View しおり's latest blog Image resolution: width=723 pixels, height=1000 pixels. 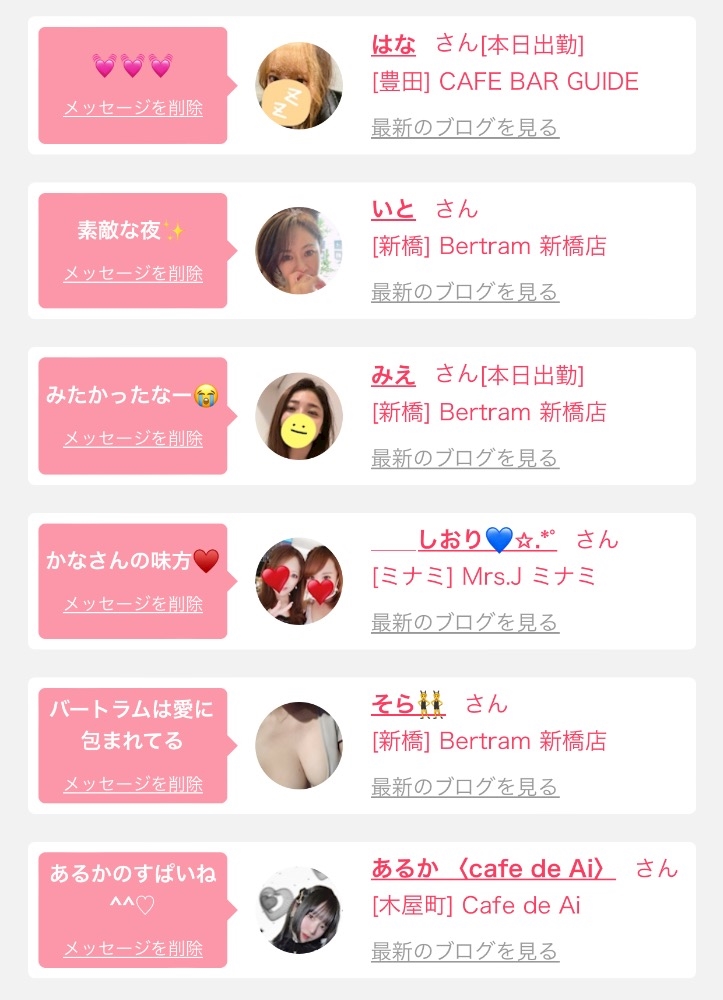pyautogui.click(x=464, y=622)
